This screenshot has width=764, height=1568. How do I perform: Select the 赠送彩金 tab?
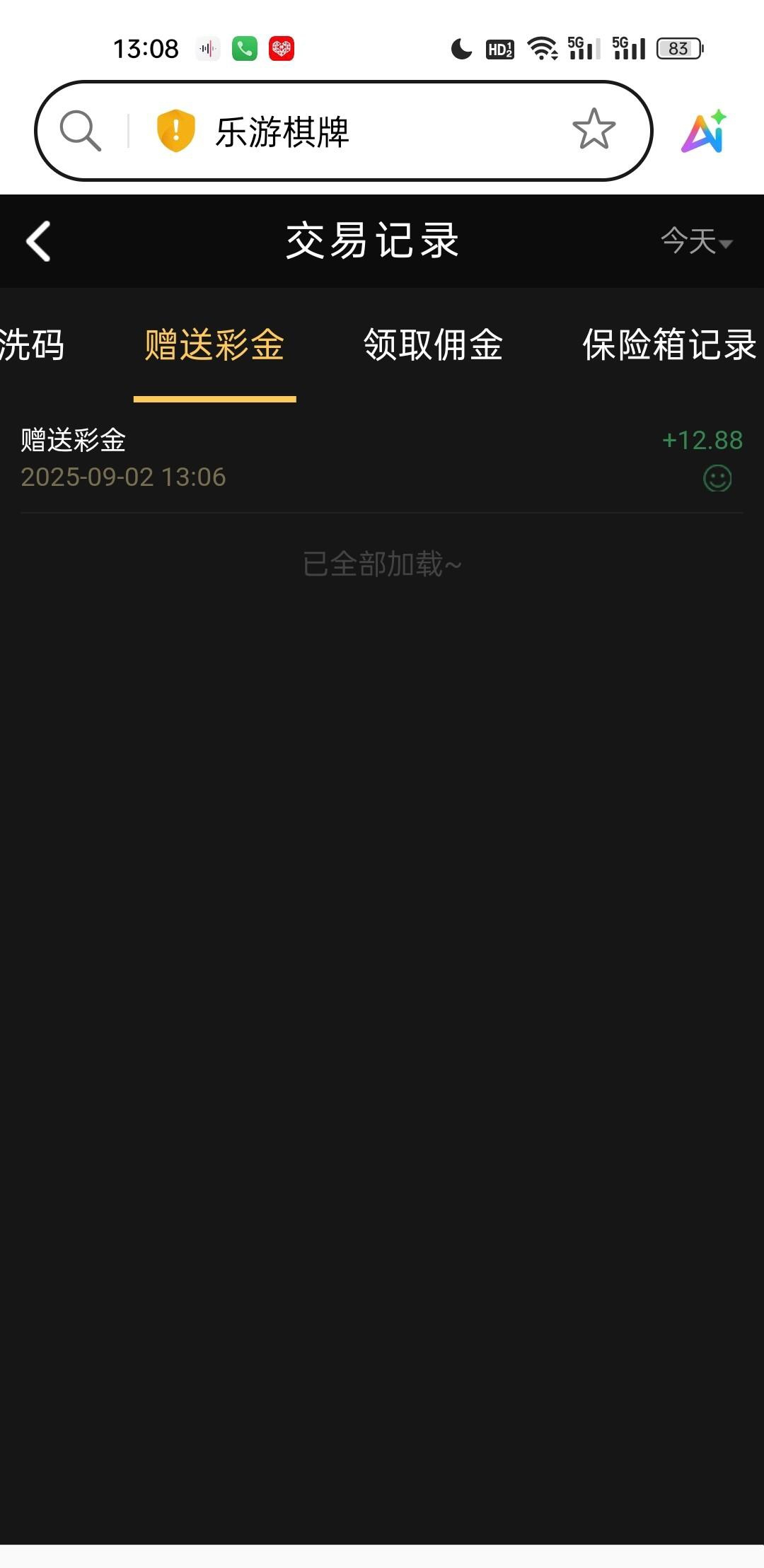[214, 345]
